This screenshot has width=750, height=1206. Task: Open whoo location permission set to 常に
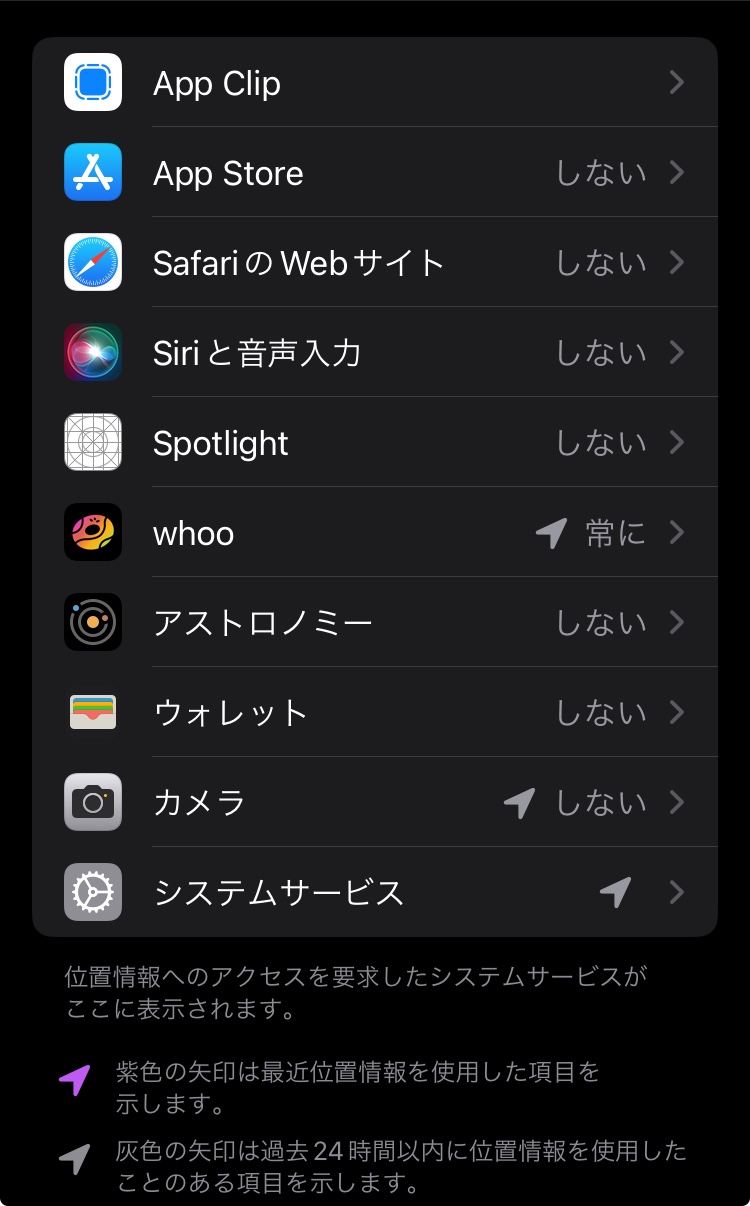375,533
